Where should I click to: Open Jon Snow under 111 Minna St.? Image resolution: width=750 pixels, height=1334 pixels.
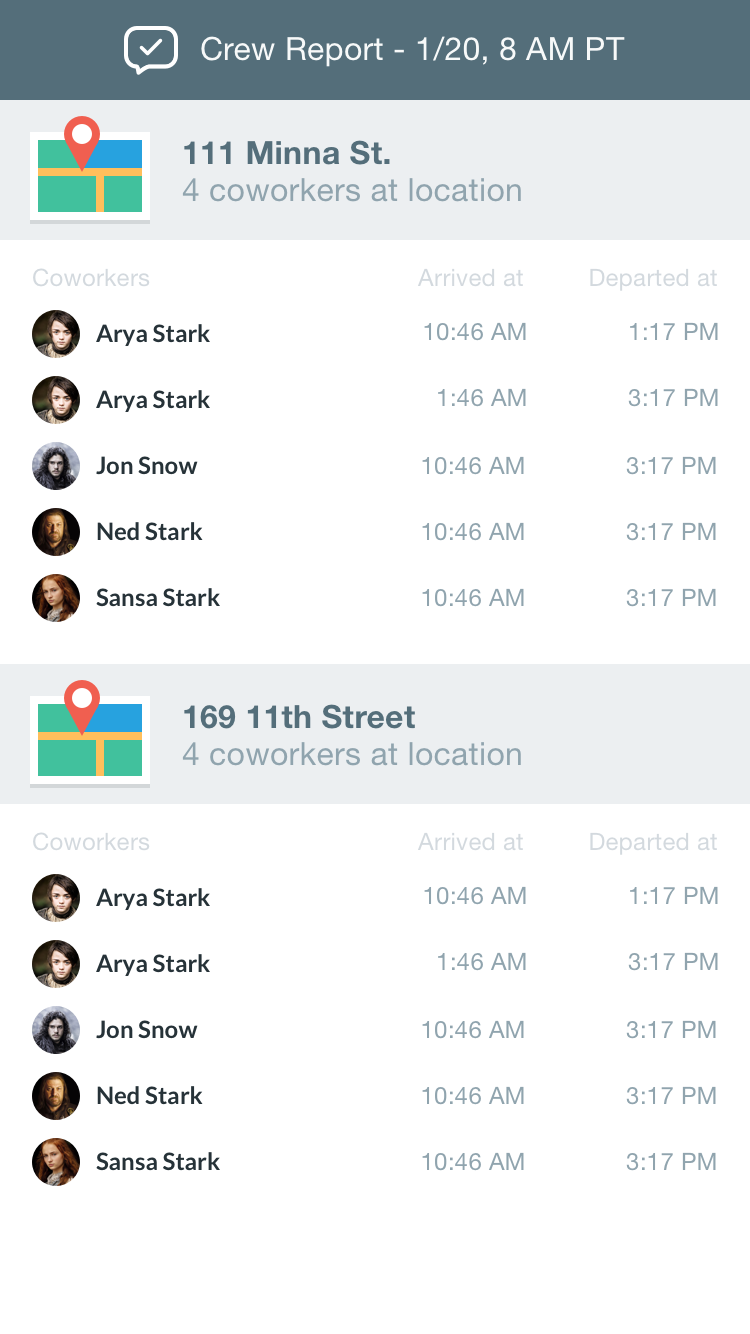[x=375, y=466]
